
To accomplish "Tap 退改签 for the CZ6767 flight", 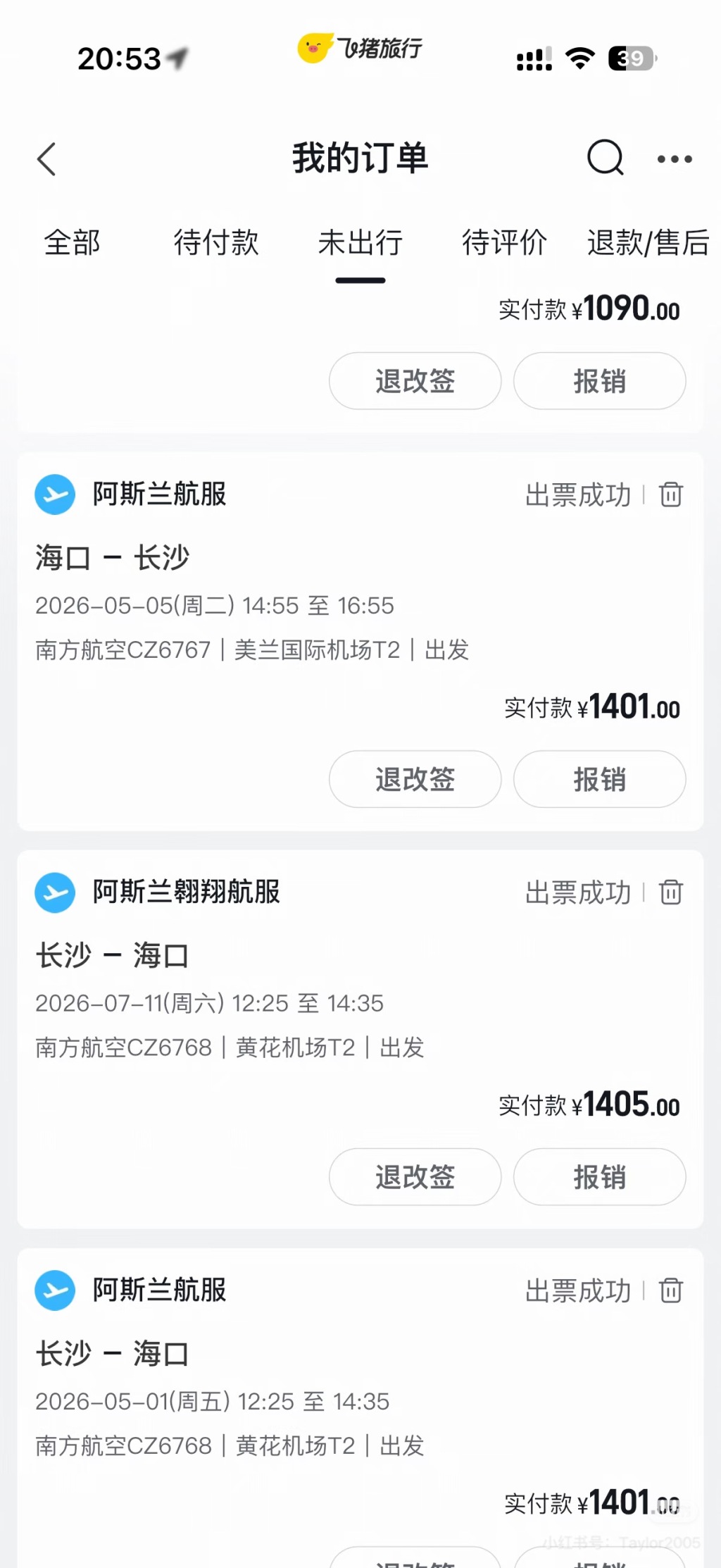I will pos(415,779).
